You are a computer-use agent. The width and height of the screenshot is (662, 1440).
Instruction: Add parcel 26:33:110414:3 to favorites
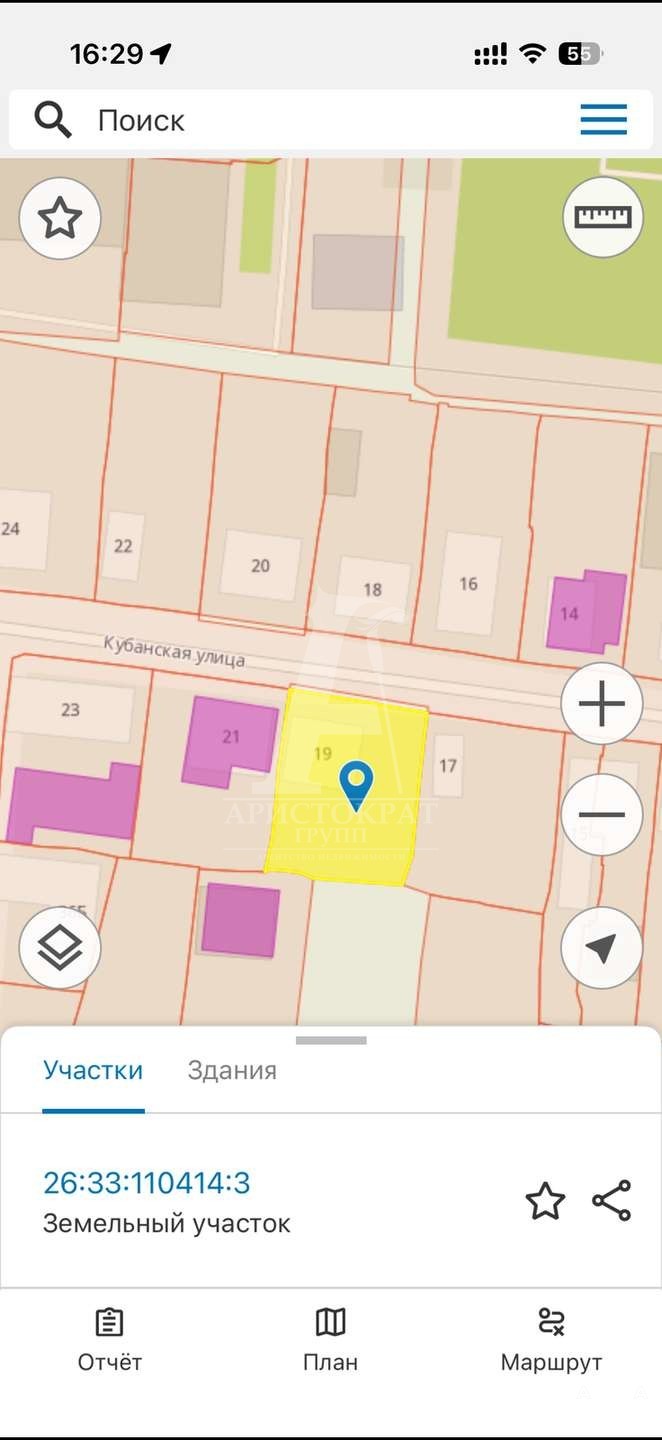[545, 1201]
